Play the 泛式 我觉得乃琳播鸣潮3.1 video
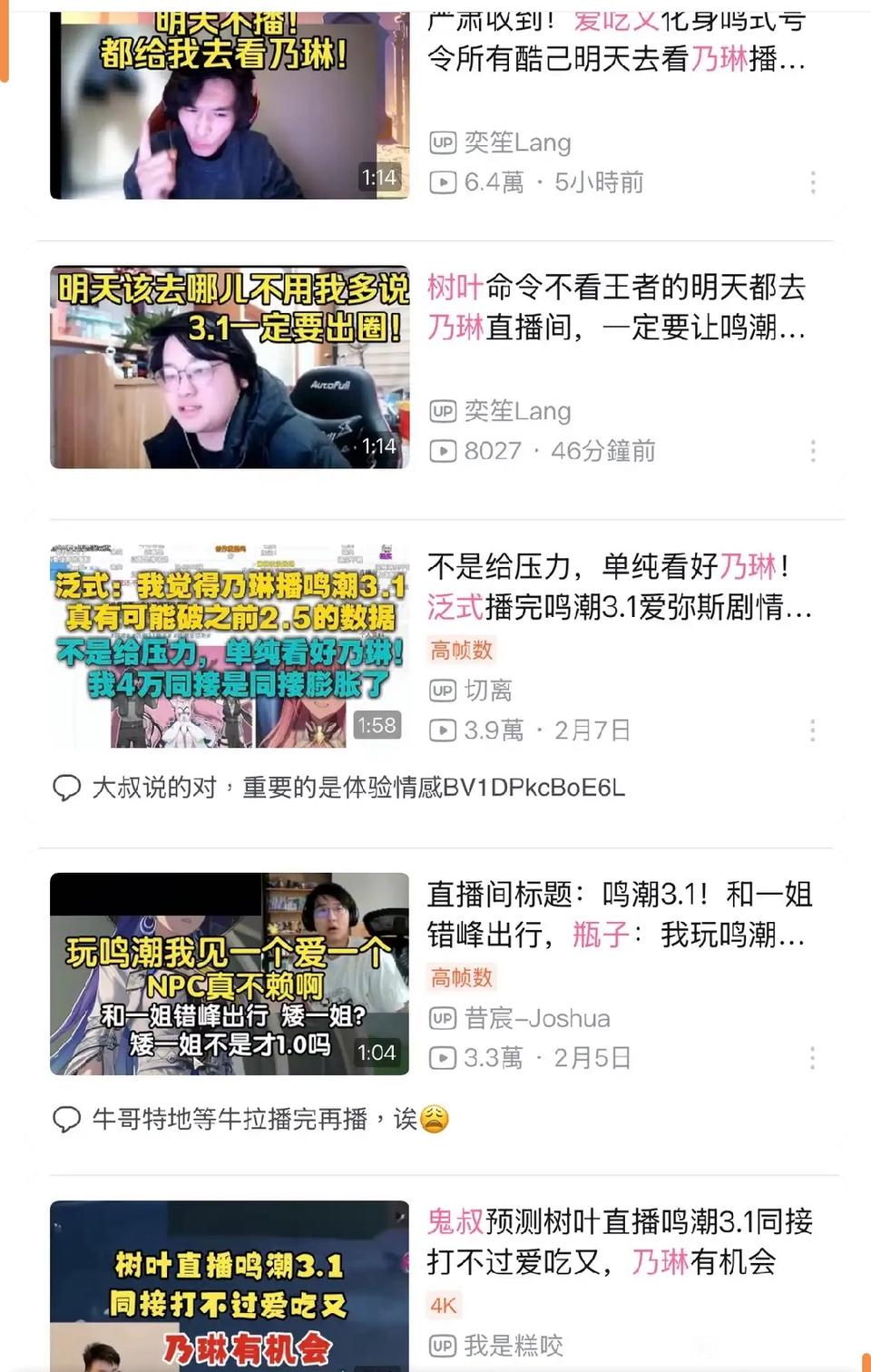Viewport: 871px width, 1372px height. click(229, 646)
